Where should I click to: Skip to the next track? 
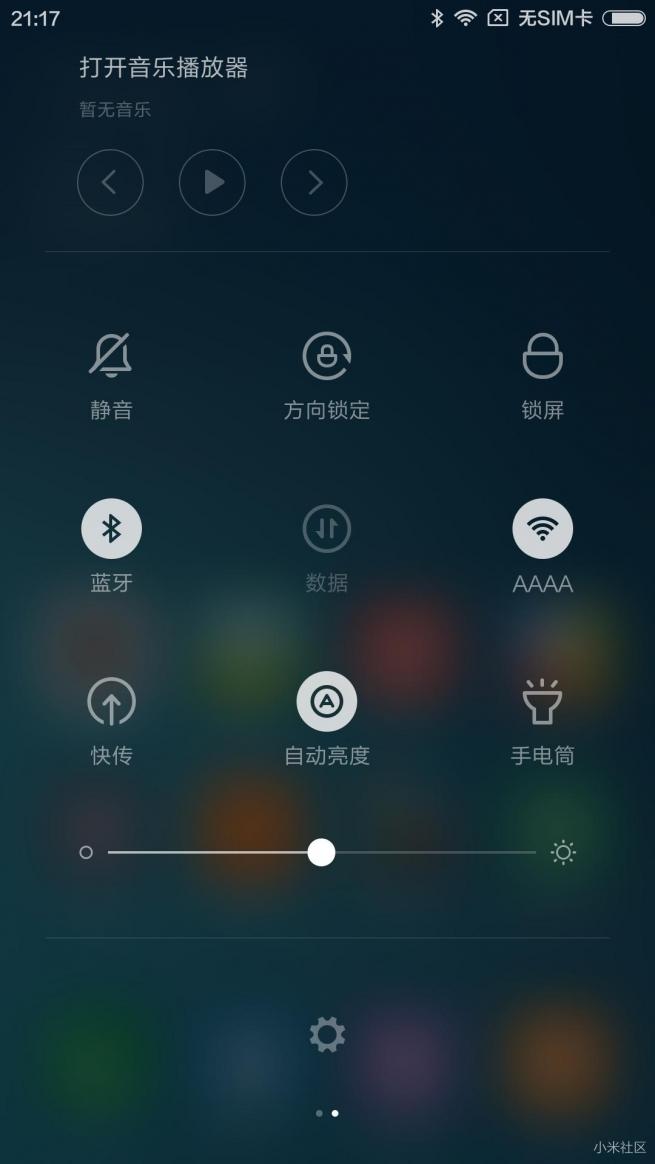(314, 182)
